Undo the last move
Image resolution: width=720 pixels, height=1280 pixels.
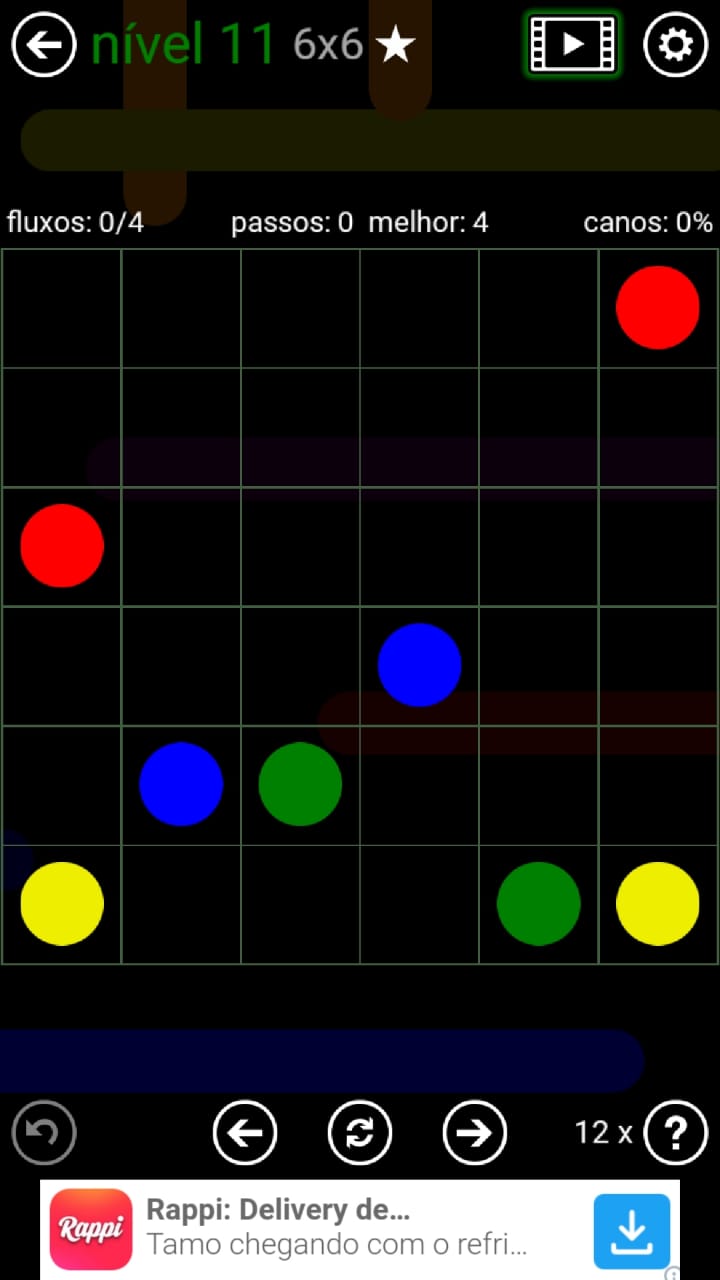pos(44,1132)
